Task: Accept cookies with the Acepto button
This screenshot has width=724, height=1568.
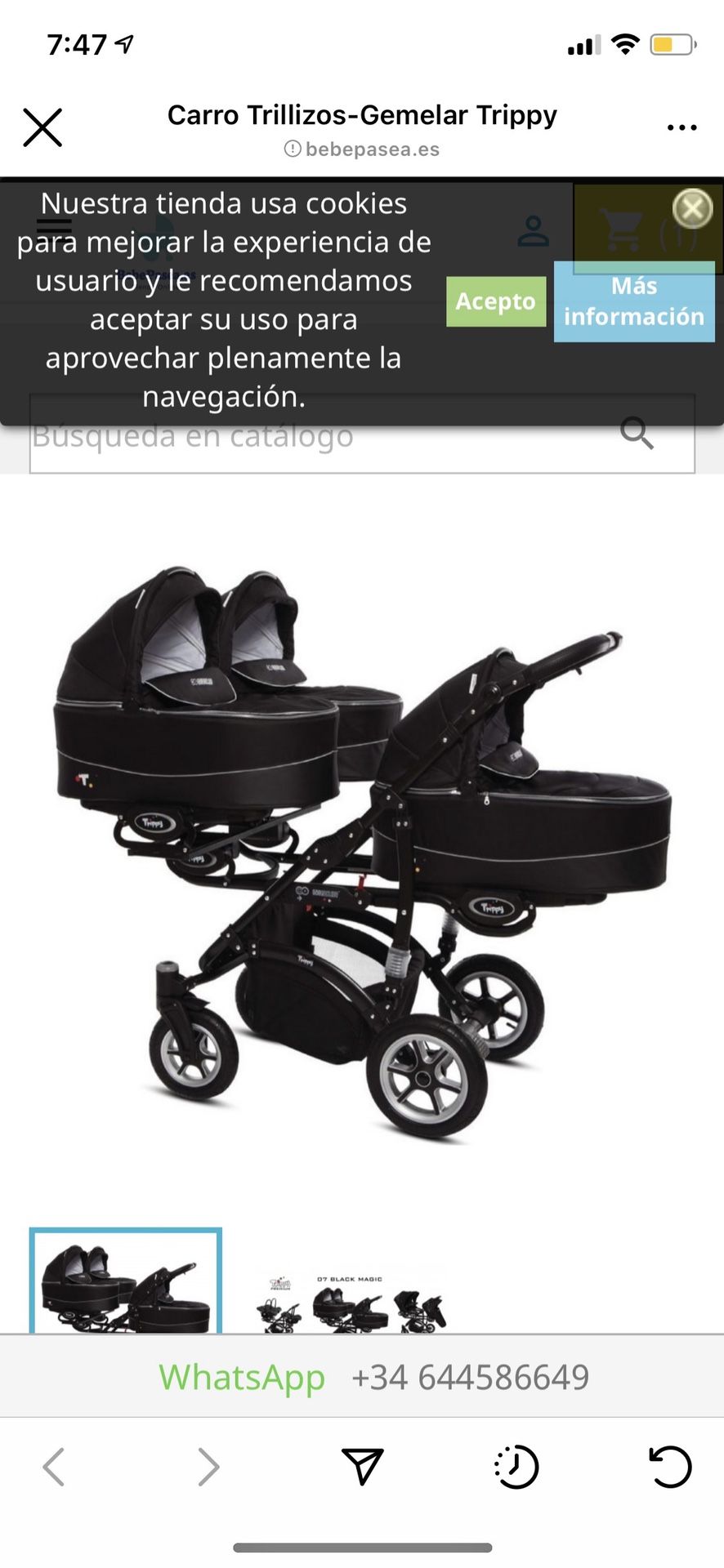Action: pos(495,301)
